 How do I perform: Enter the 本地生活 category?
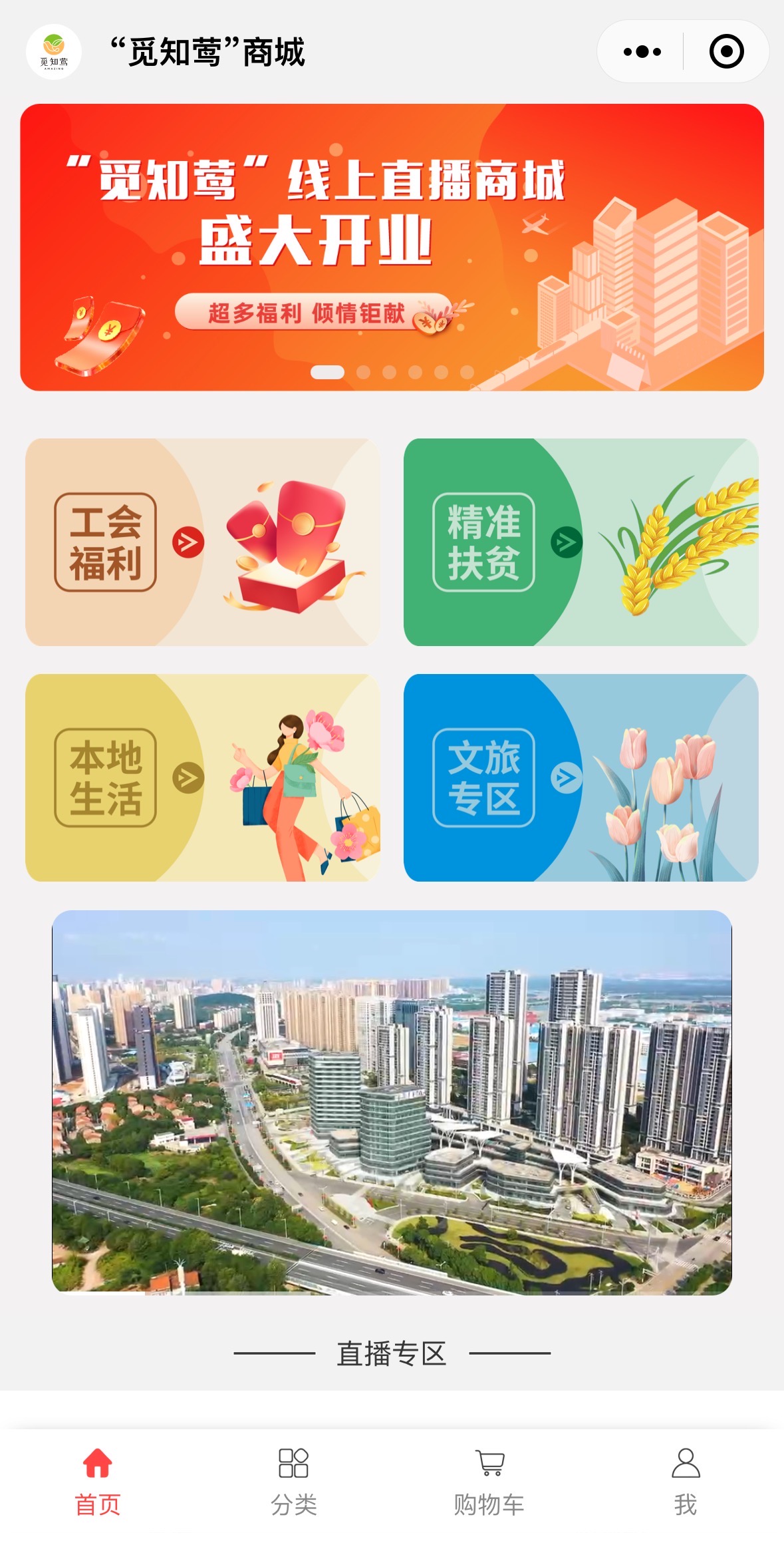[x=202, y=777]
